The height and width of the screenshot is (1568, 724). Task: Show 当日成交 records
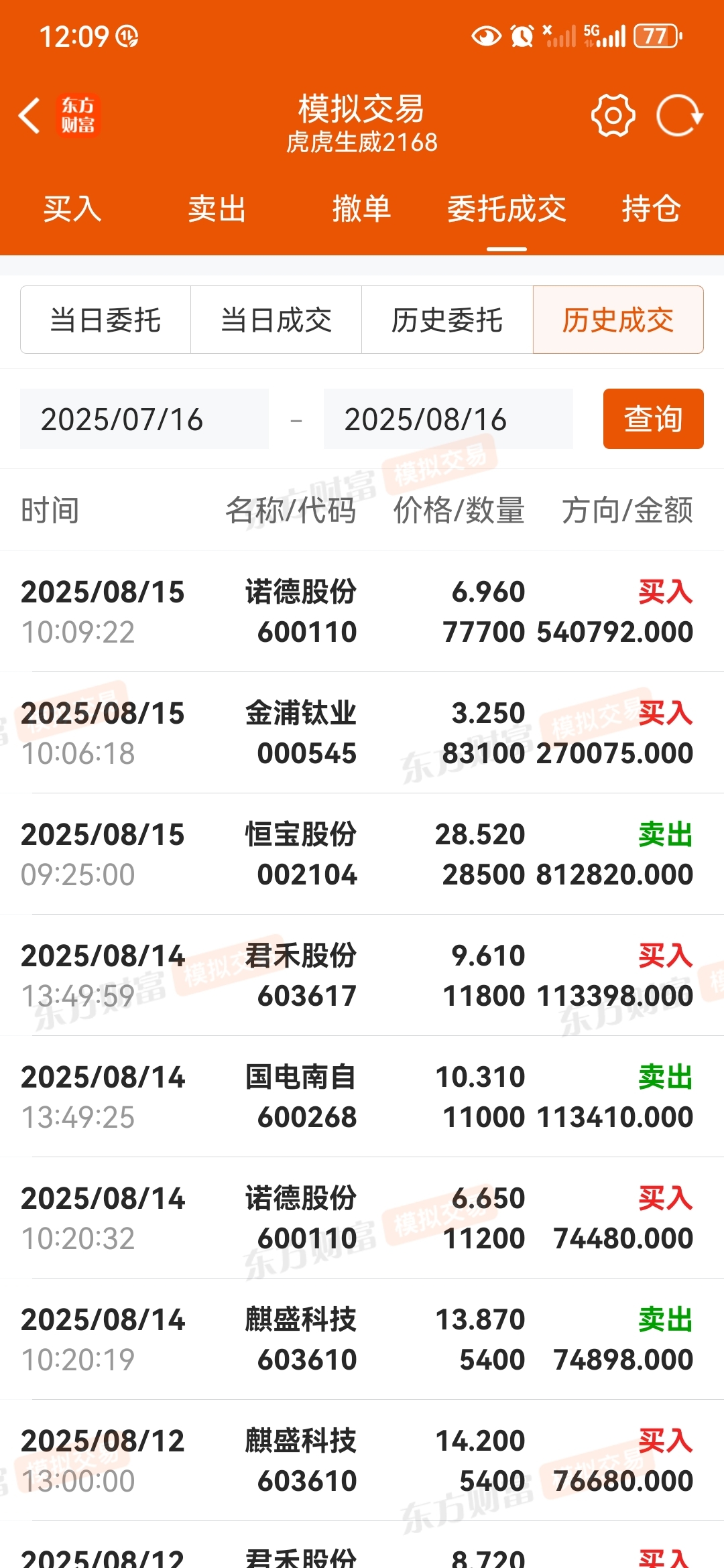pos(276,320)
